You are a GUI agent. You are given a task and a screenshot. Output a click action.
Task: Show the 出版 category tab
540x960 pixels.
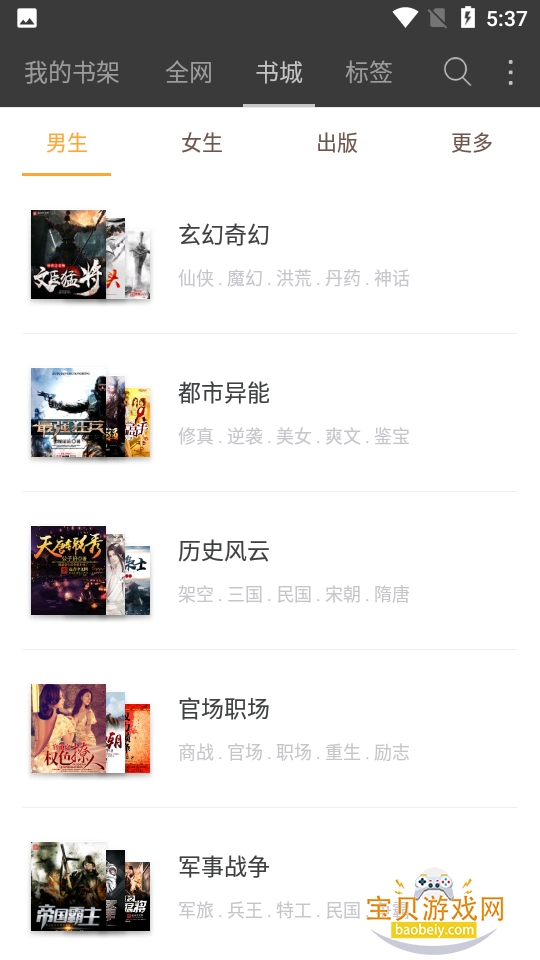(x=337, y=143)
